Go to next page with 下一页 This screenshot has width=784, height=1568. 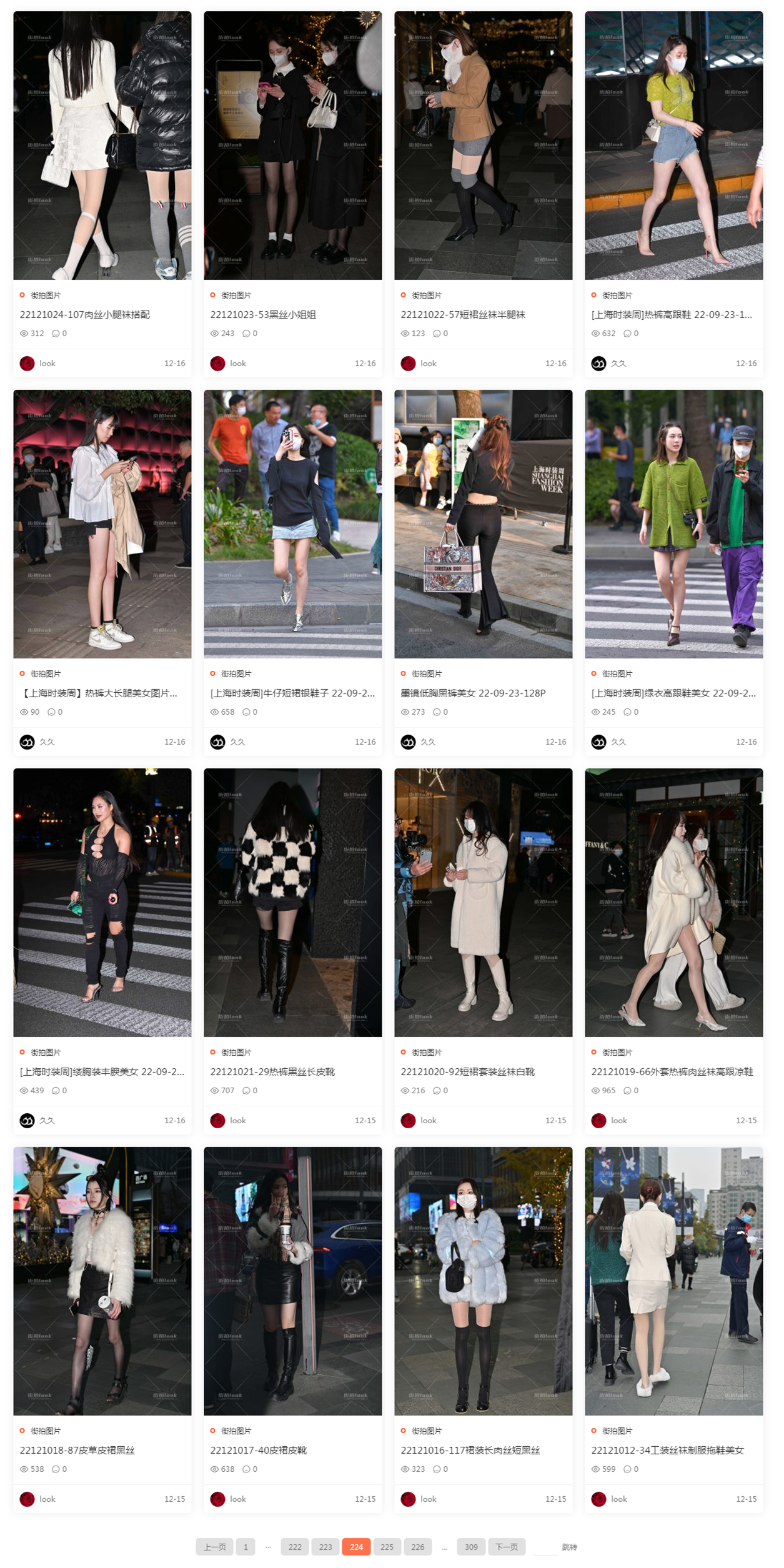[x=506, y=1547]
